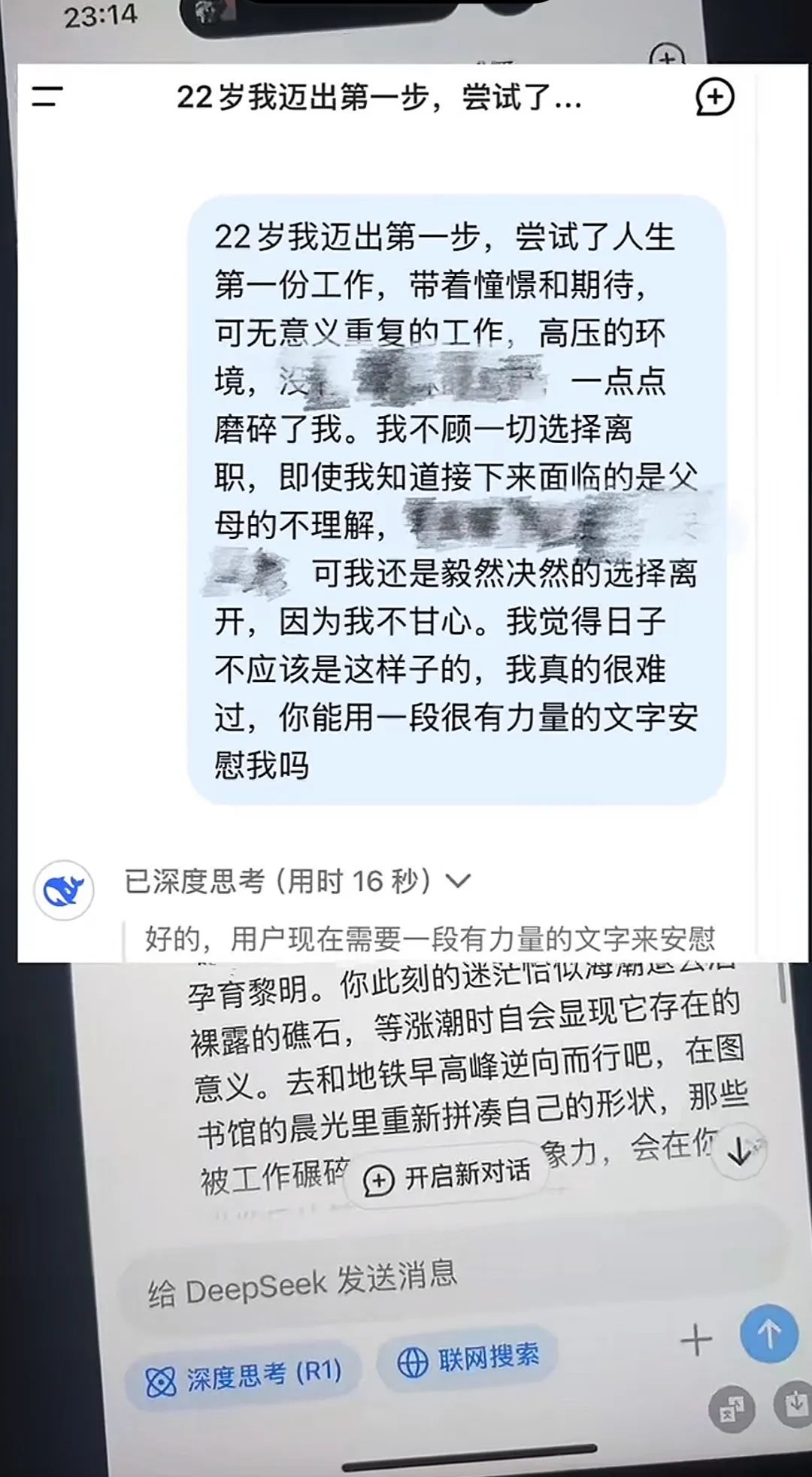Screen dimensions: 812x1477
Task: Toggle the 深度思考 (R1) chip
Action: (x=244, y=1377)
